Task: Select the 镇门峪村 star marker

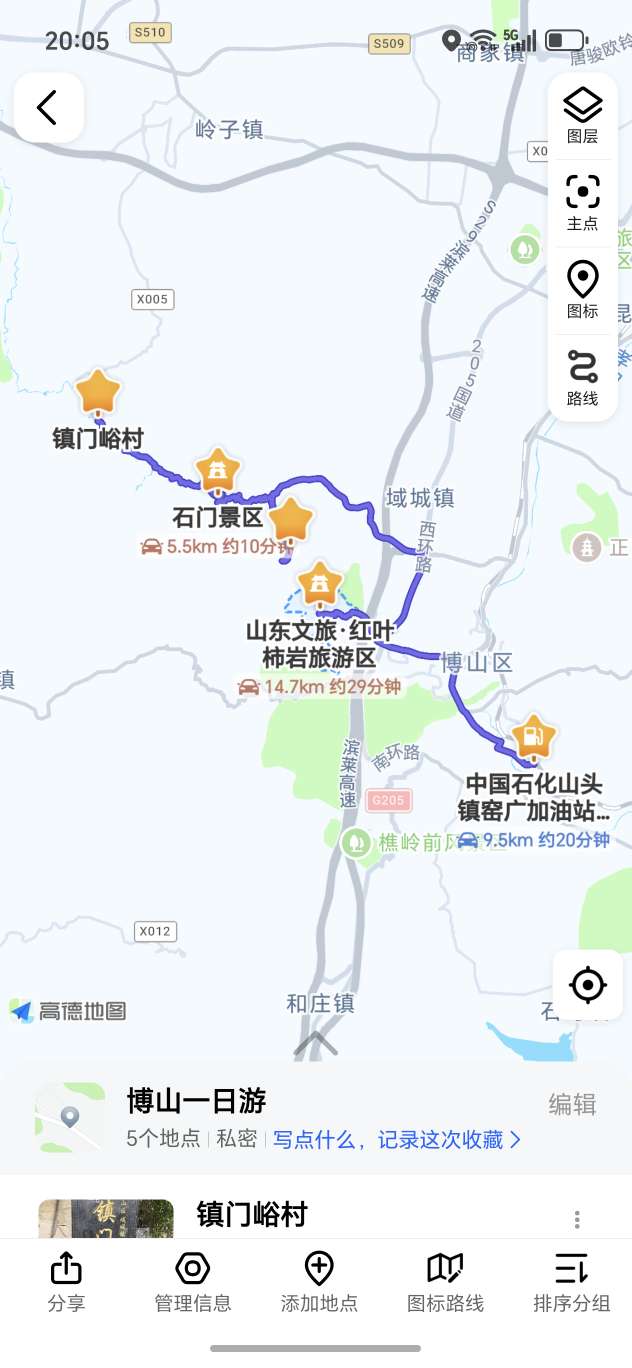Action: click(x=98, y=393)
